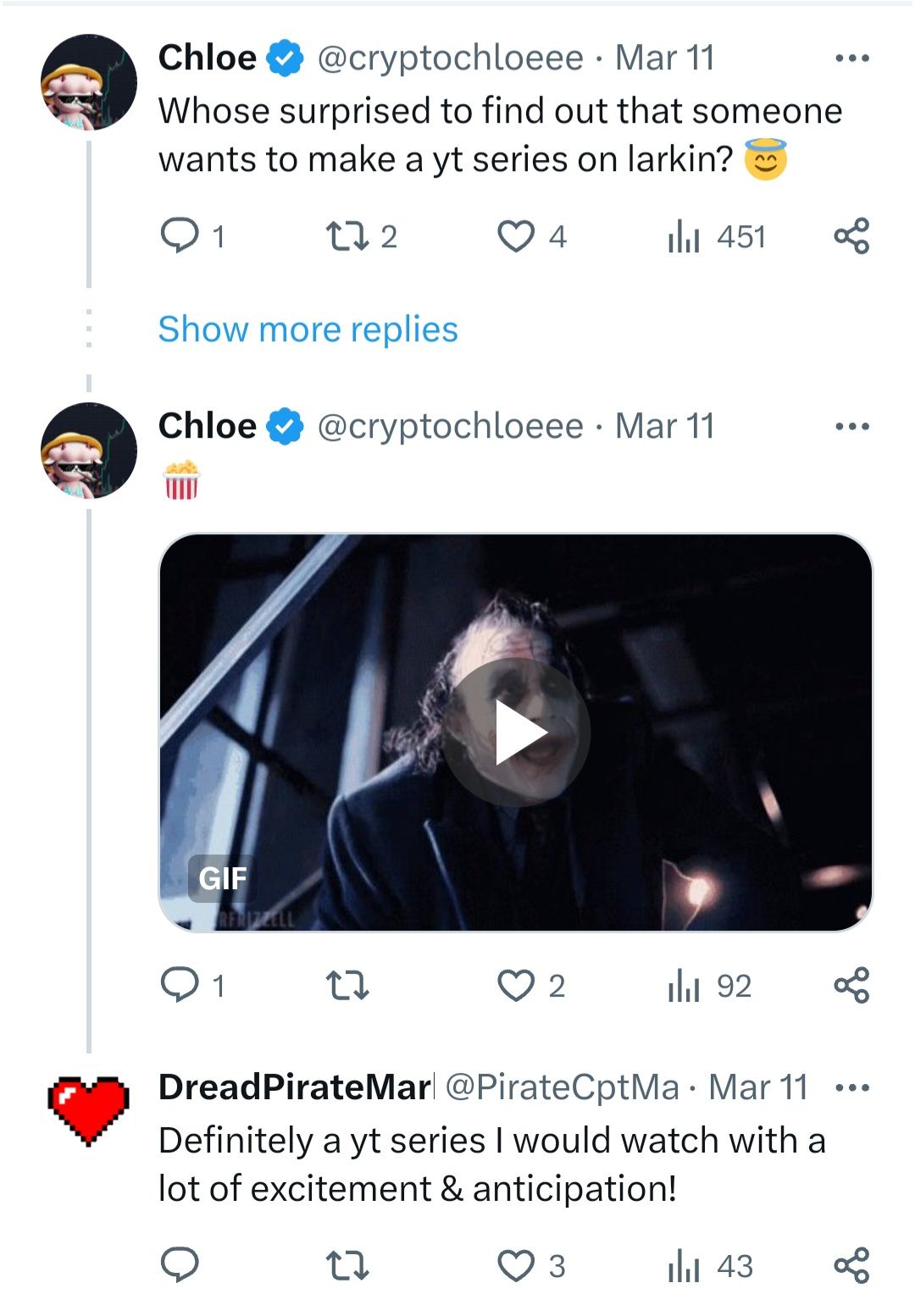Like Chloe's tweet with 4 likes
This screenshot has height=1316, width=915.
[x=516, y=236]
